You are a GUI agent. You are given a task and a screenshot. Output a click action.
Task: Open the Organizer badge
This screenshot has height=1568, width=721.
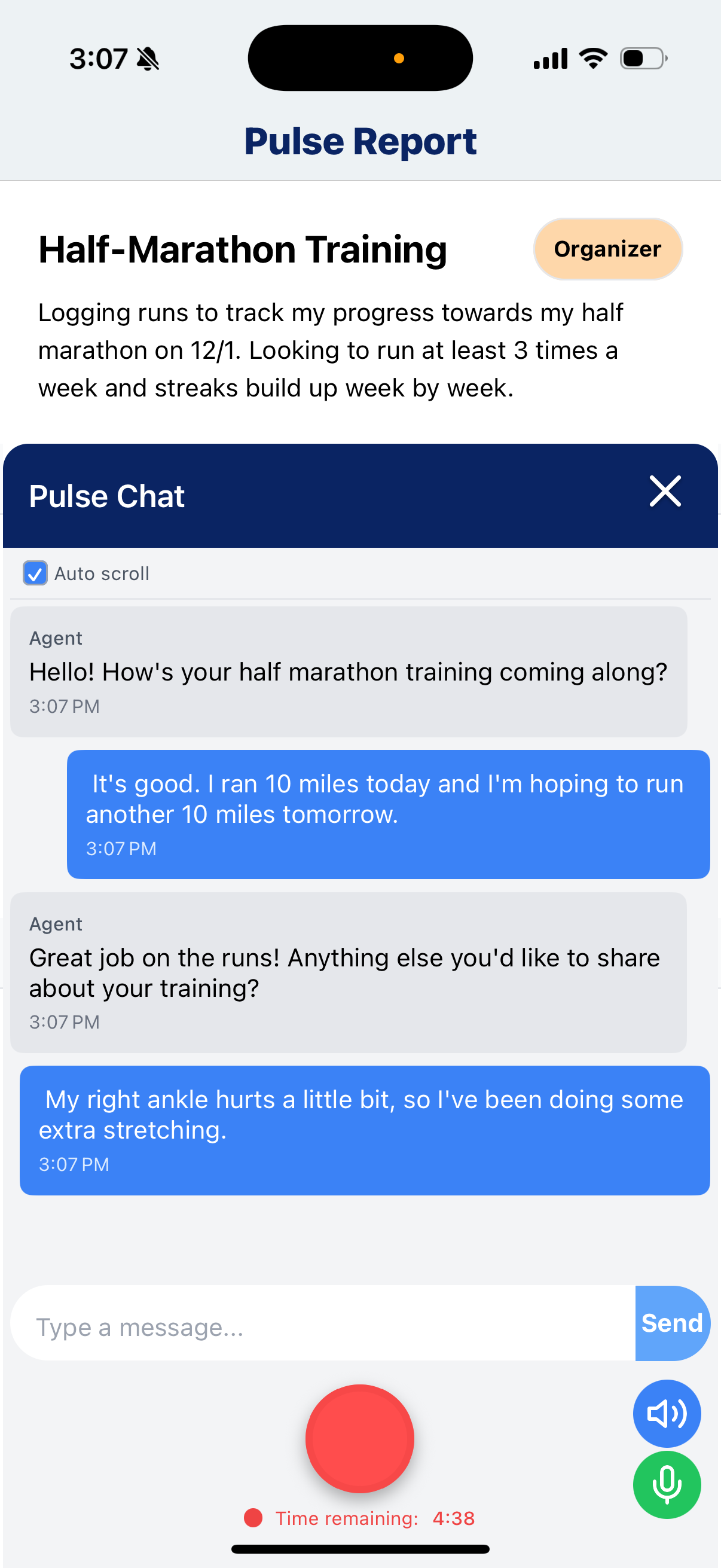[607, 249]
